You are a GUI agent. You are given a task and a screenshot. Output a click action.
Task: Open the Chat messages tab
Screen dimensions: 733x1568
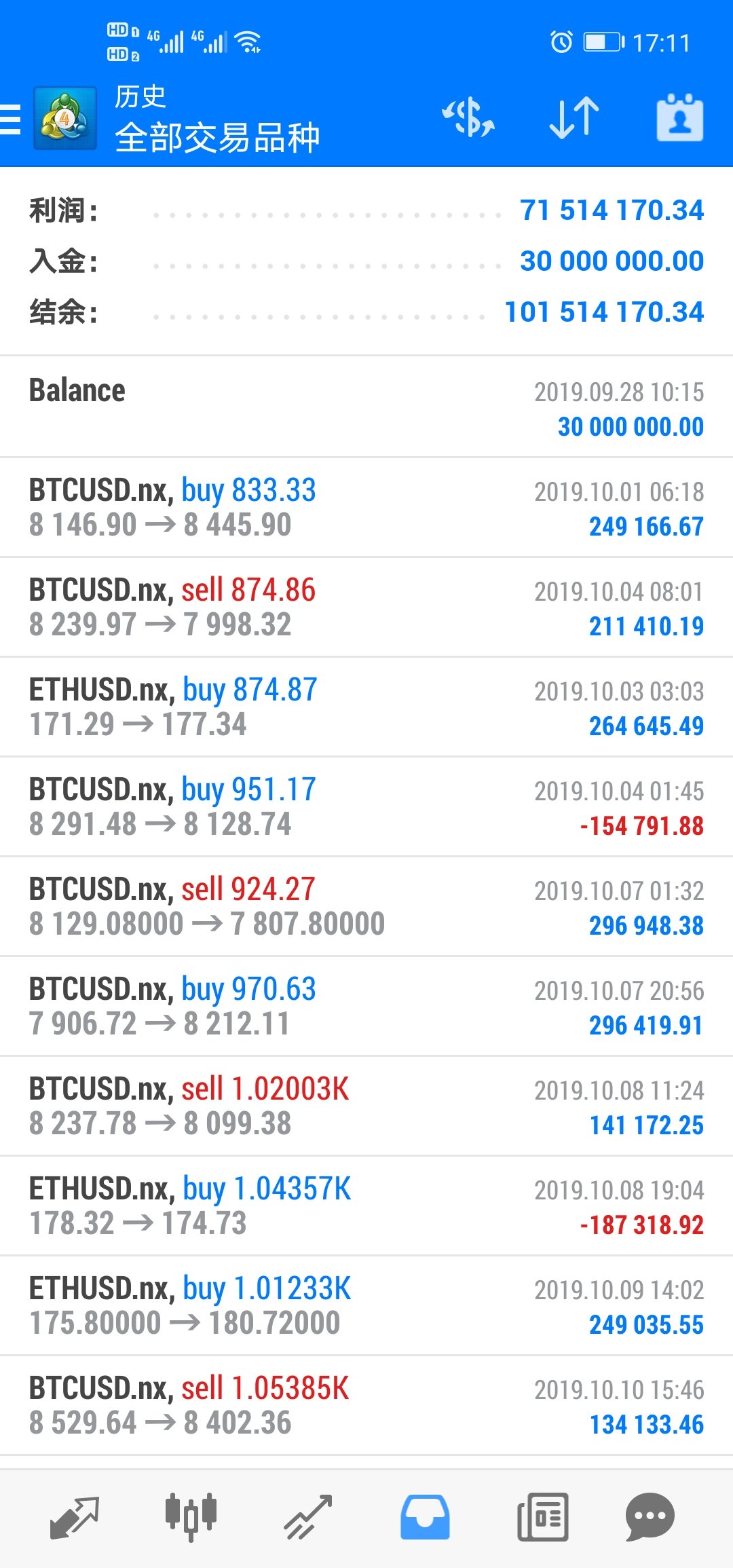(650, 1518)
